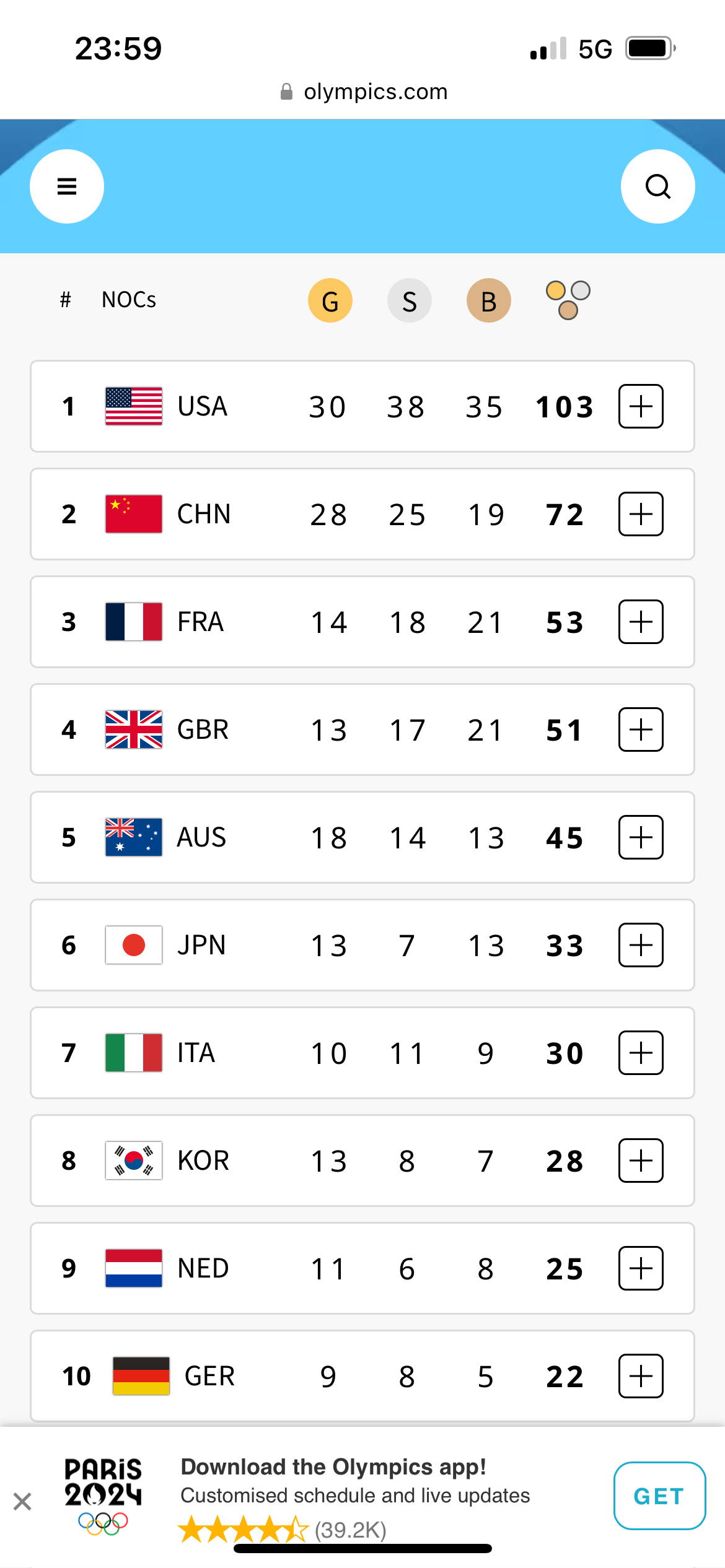Expand ITA medal details
The height and width of the screenshot is (1568, 725).
[641, 1053]
